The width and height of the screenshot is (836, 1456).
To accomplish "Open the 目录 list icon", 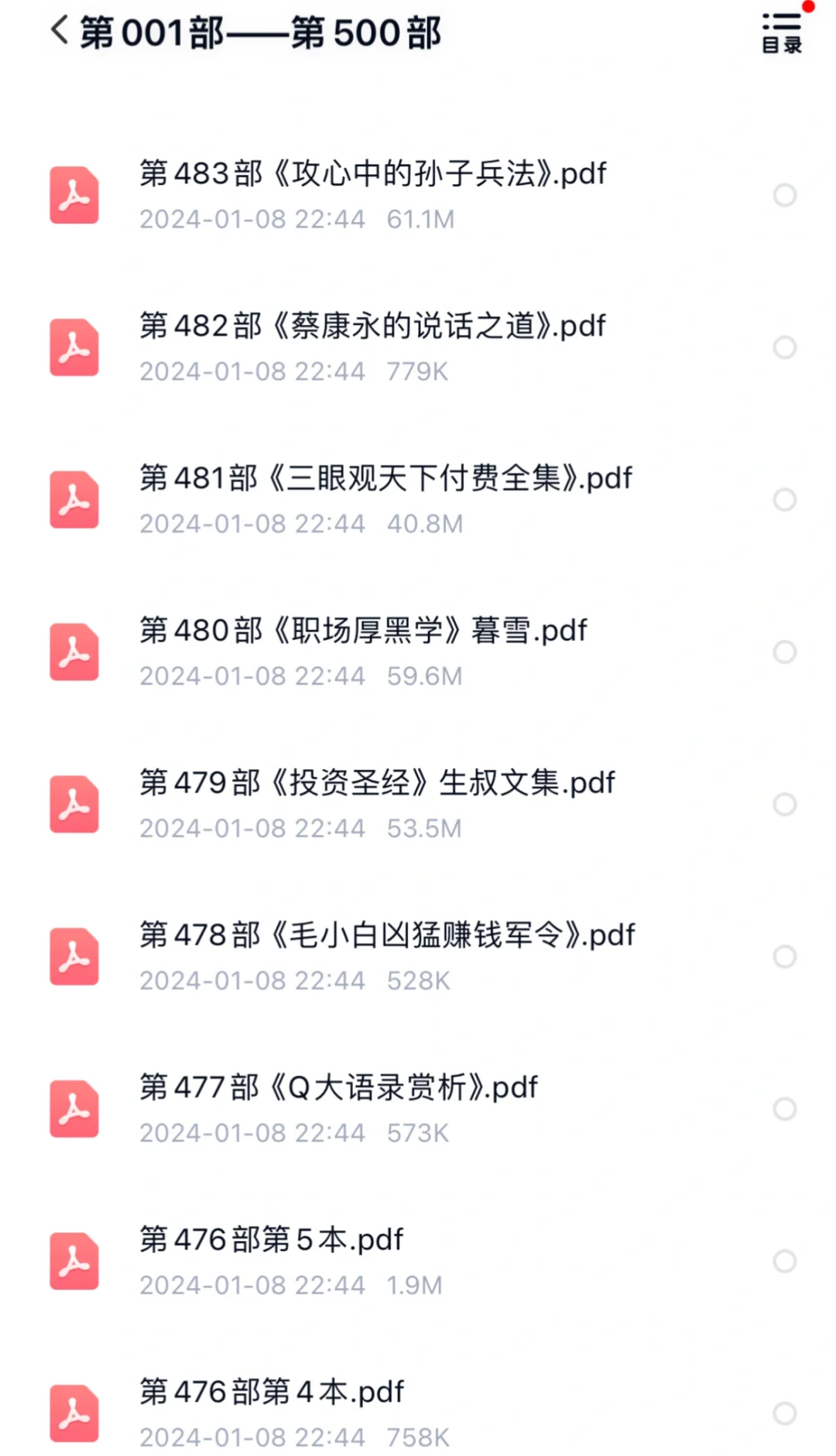I will (782, 33).
